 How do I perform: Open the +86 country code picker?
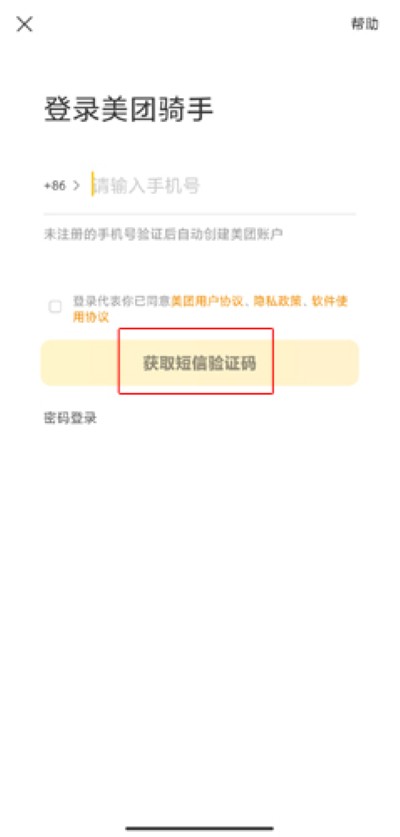(61, 186)
